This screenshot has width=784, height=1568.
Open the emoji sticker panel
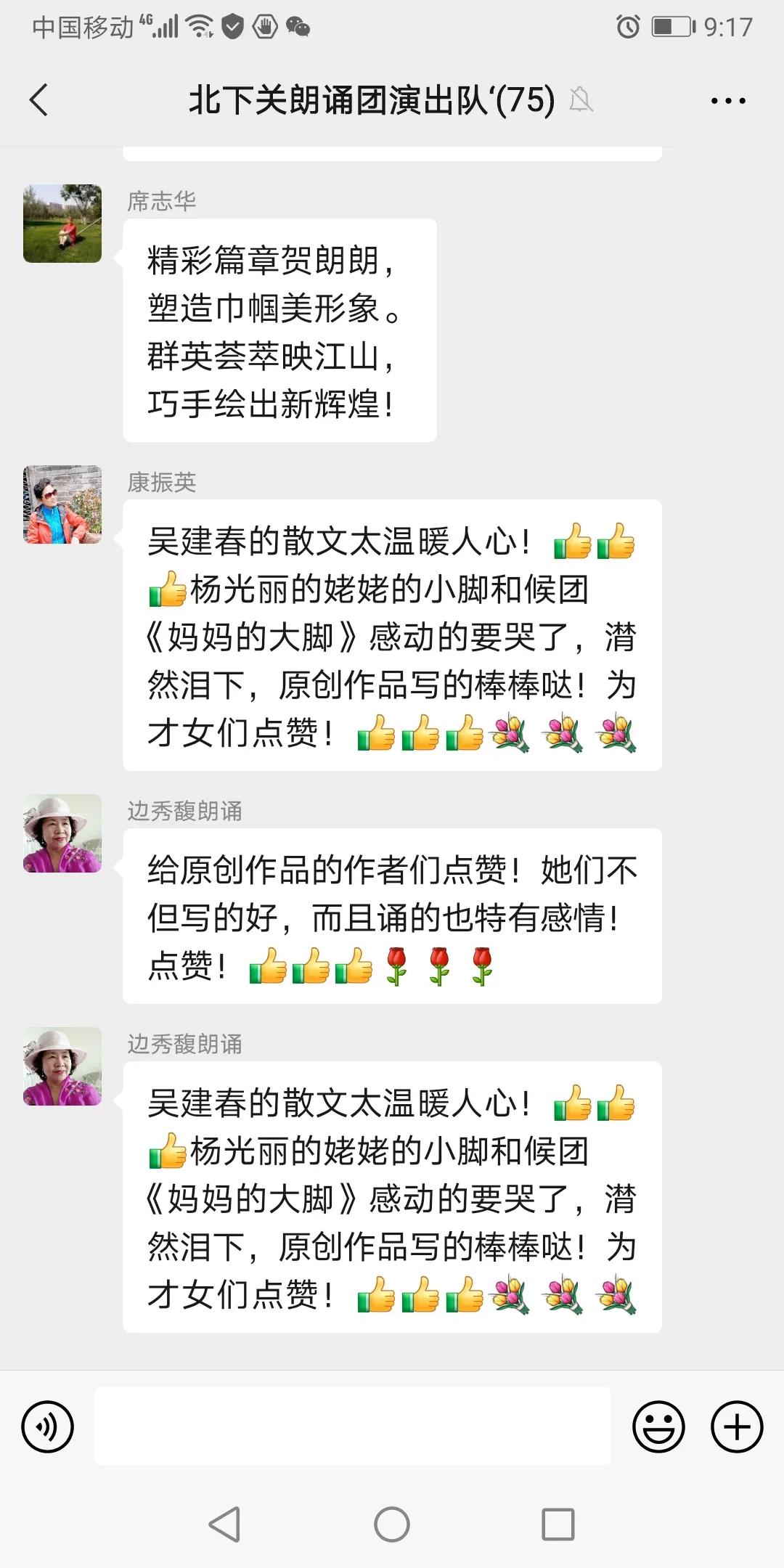point(658,1426)
